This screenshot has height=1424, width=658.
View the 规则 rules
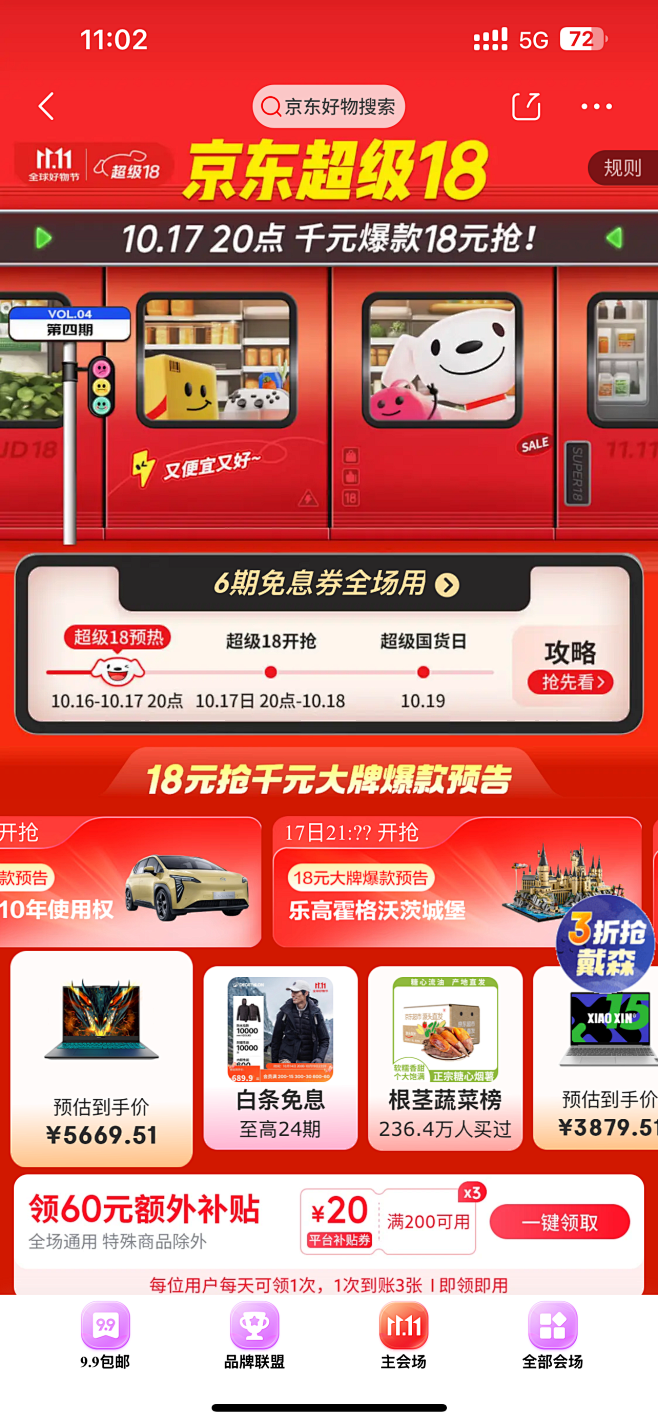point(623,167)
